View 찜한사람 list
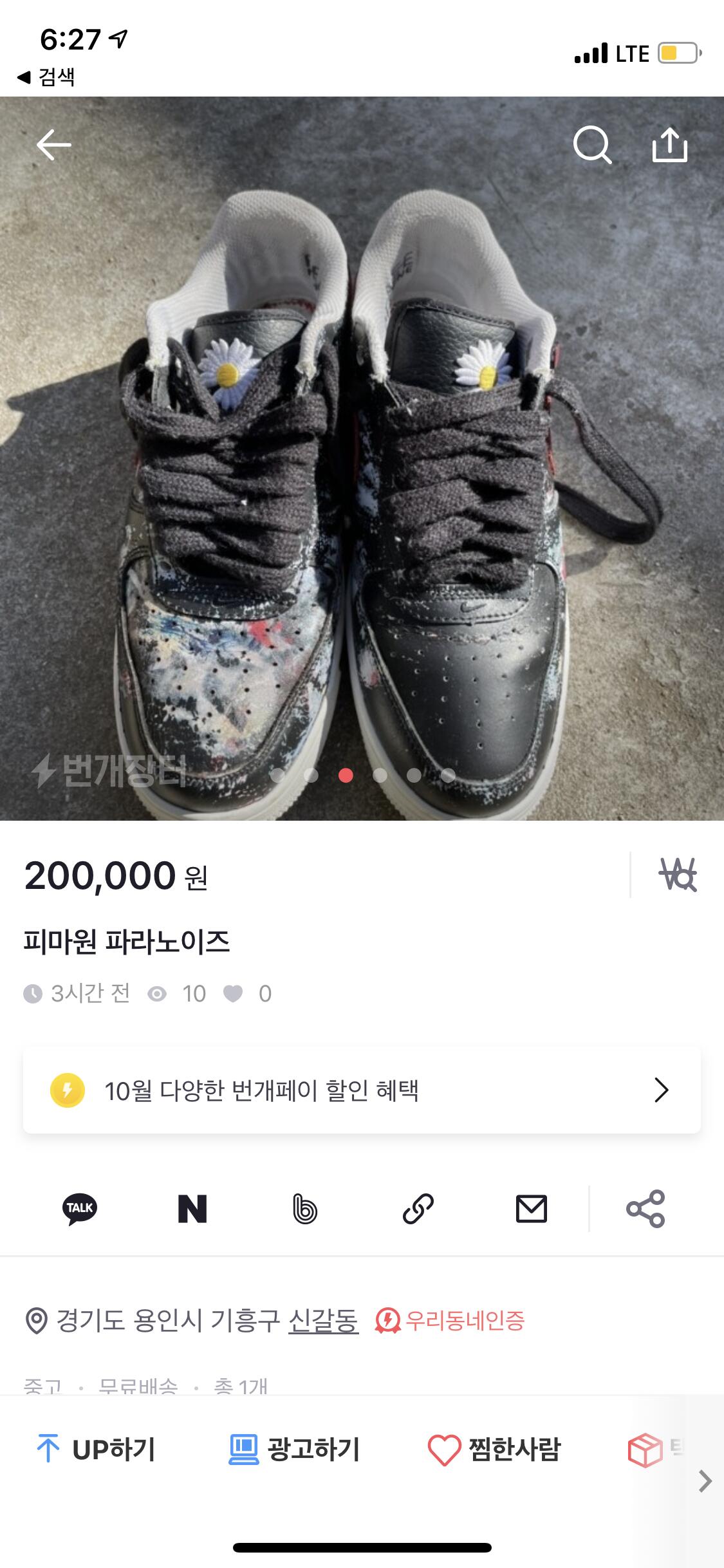 (x=494, y=1450)
